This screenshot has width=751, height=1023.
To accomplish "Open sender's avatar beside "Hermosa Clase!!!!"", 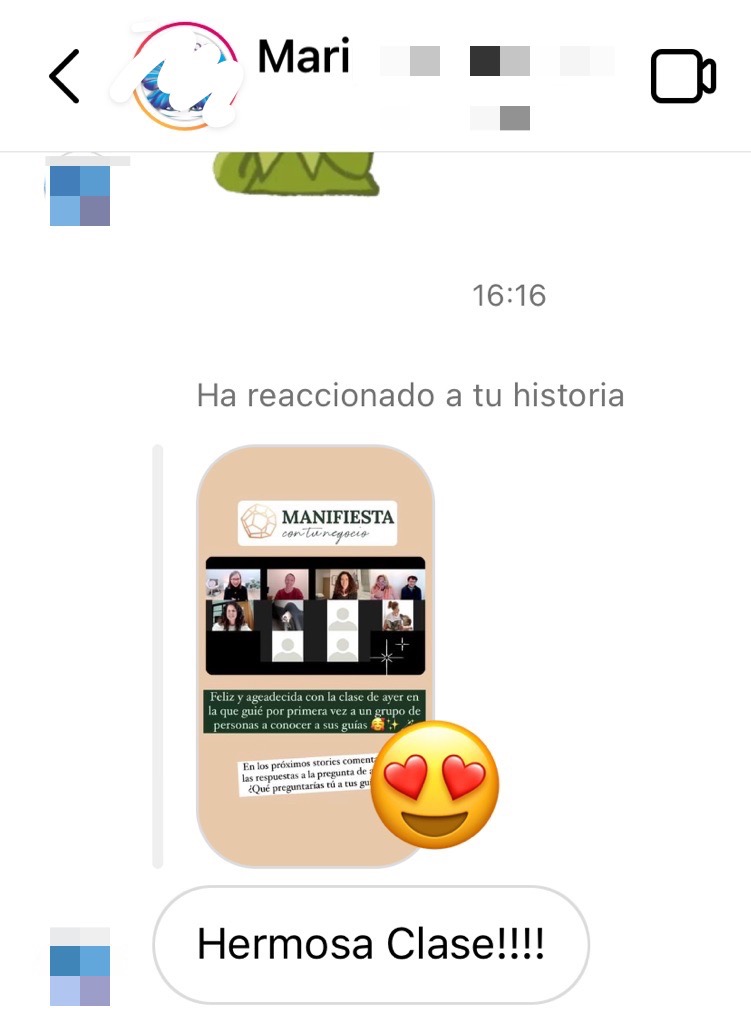I will coord(80,966).
